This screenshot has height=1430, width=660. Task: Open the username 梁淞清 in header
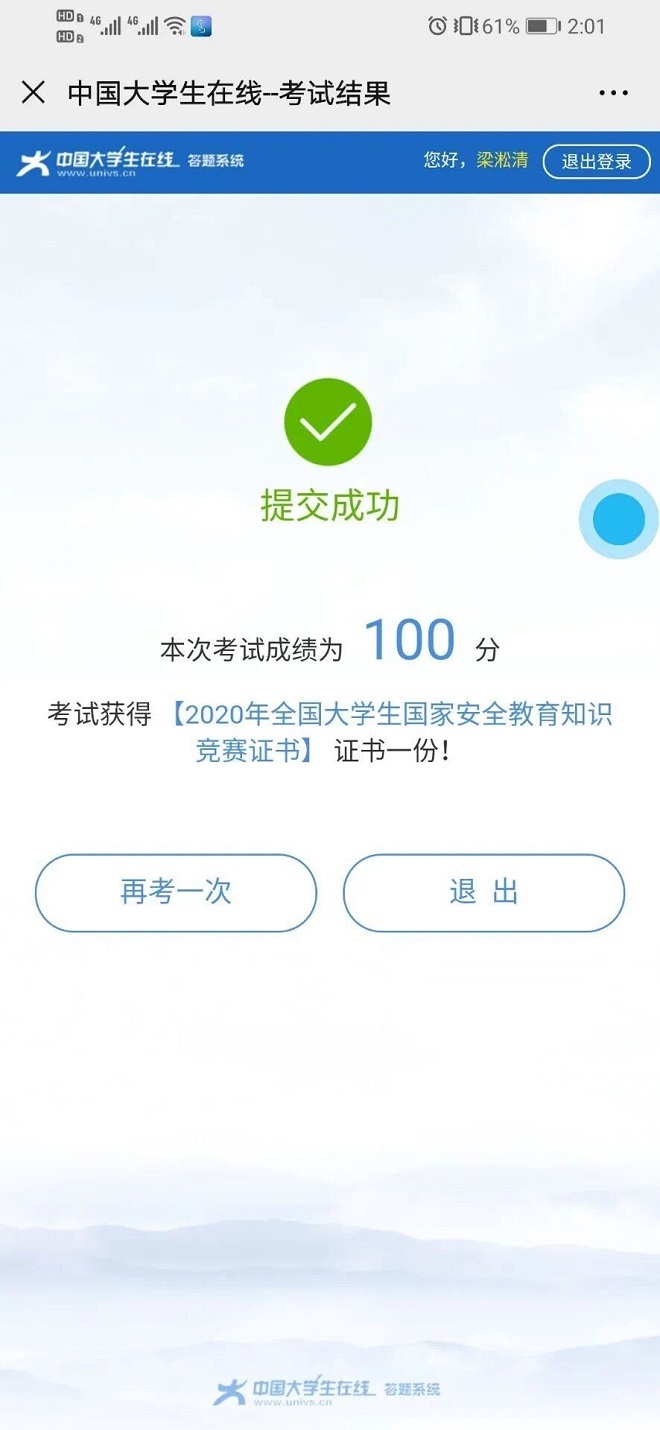[502, 160]
